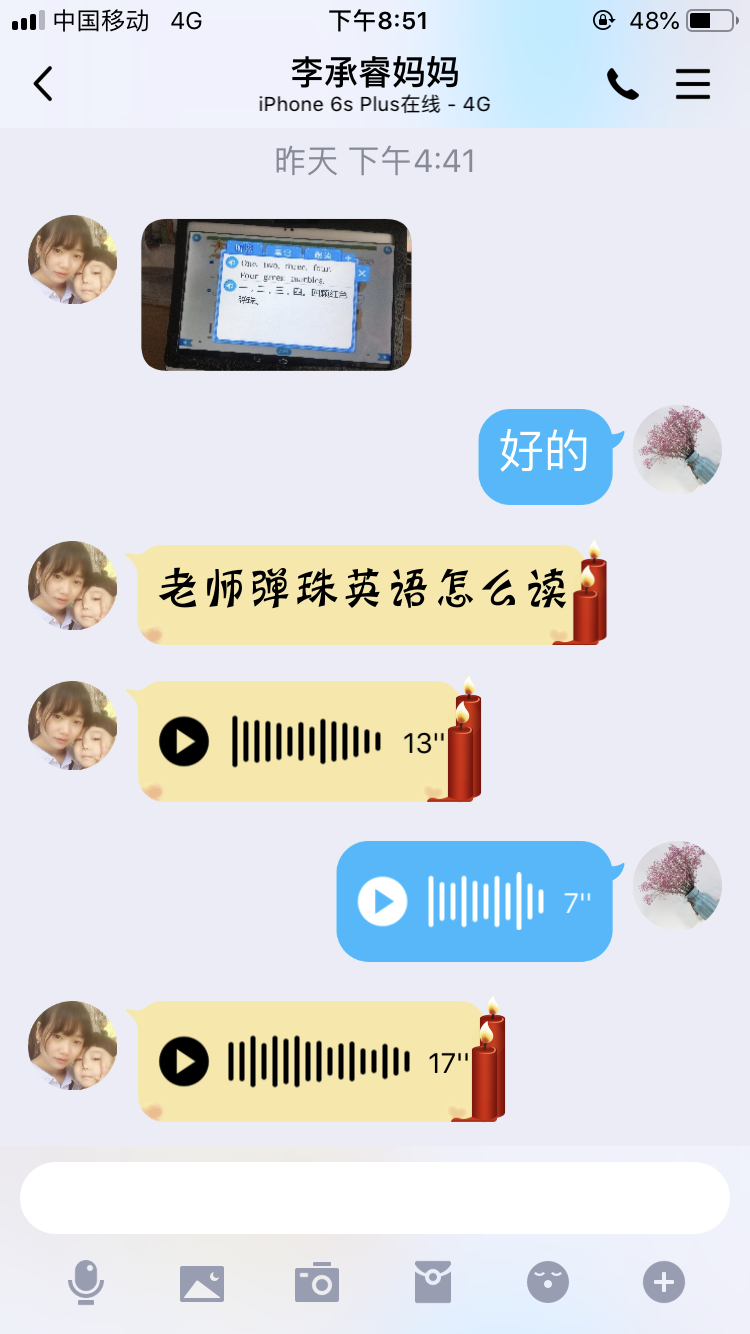Open the red packet option
Viewport: 750px width, 1334px height.
433,1282
